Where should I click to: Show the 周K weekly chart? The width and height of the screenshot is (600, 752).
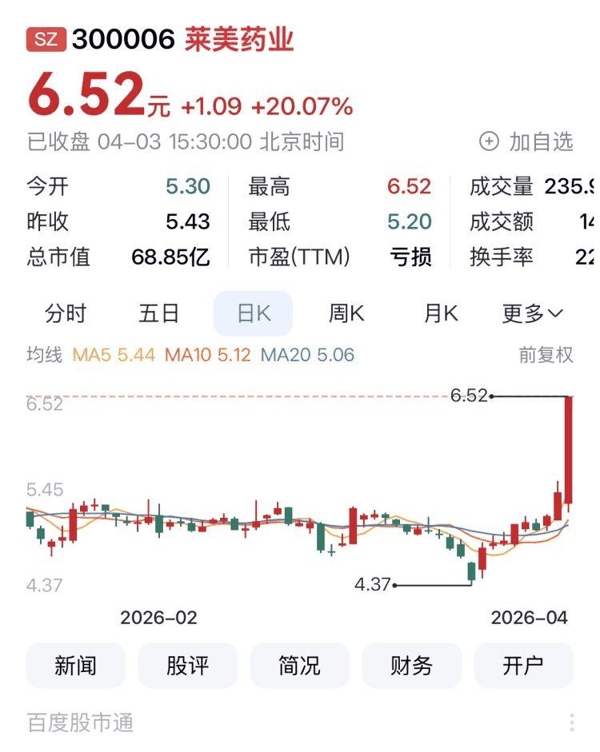pos(346,313)
